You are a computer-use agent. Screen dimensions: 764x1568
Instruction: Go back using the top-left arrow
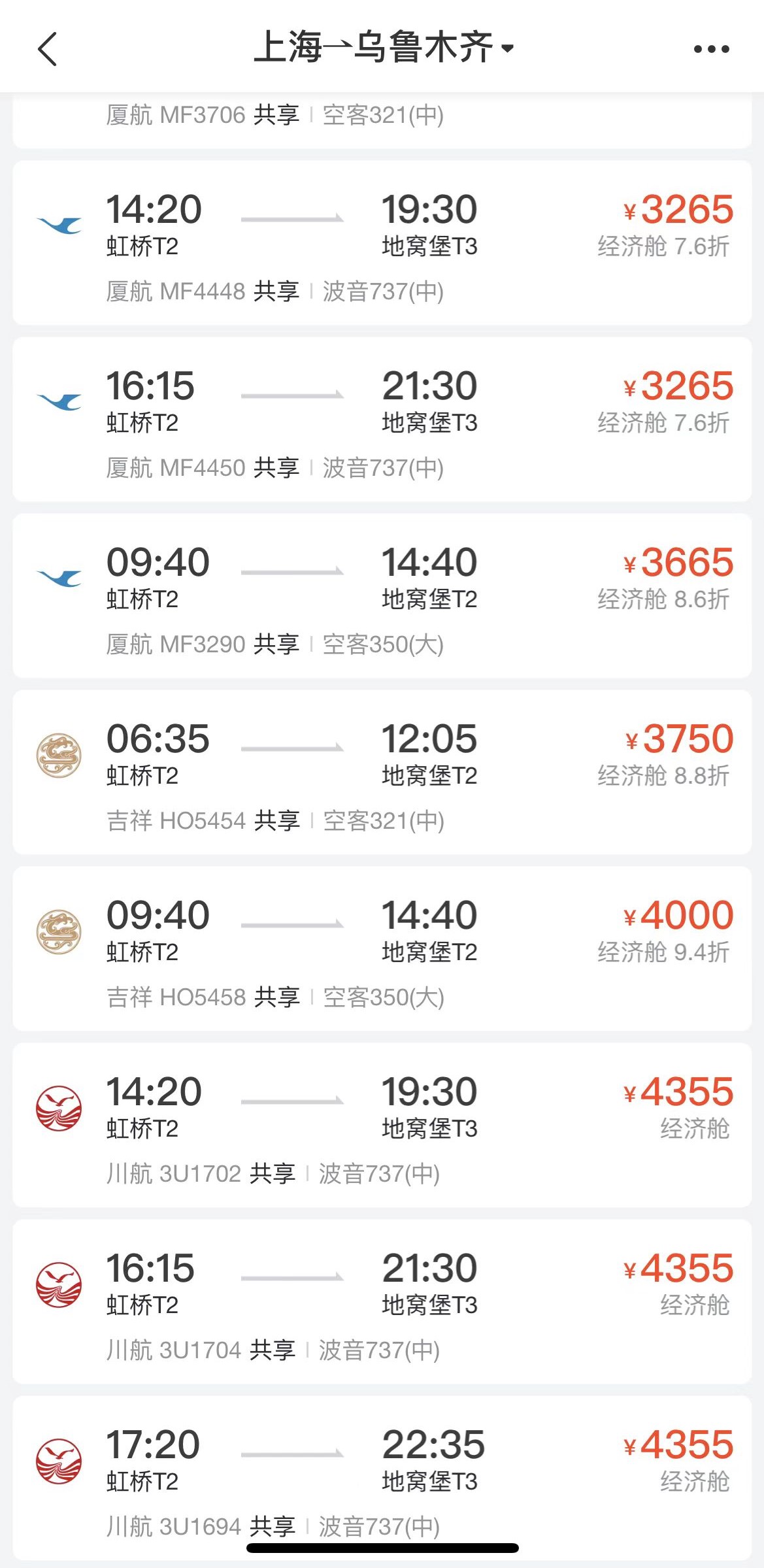(x=47, y=49)
